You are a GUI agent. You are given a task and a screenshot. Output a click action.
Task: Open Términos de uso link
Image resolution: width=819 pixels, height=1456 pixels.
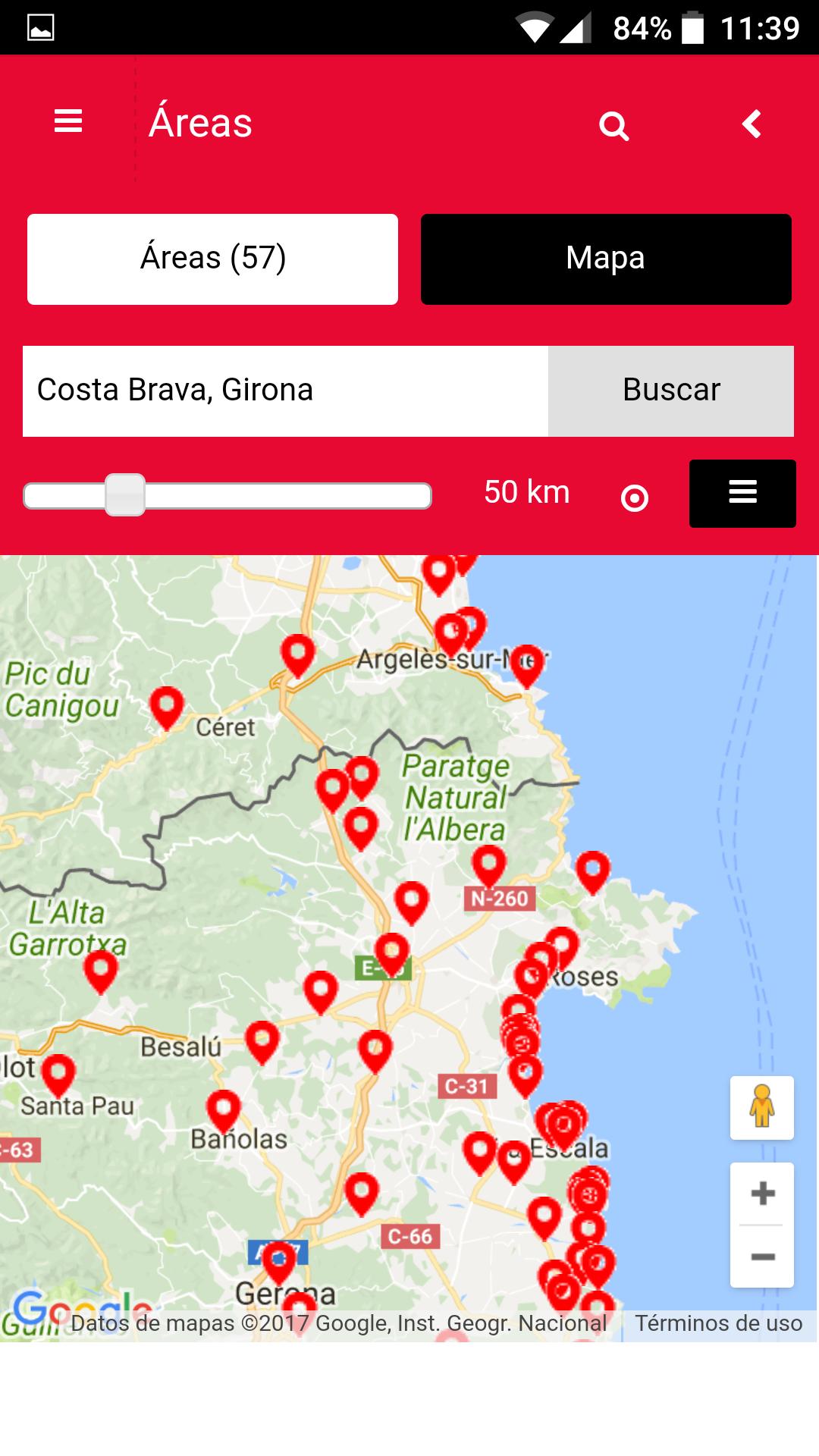tap(718, 1323)
